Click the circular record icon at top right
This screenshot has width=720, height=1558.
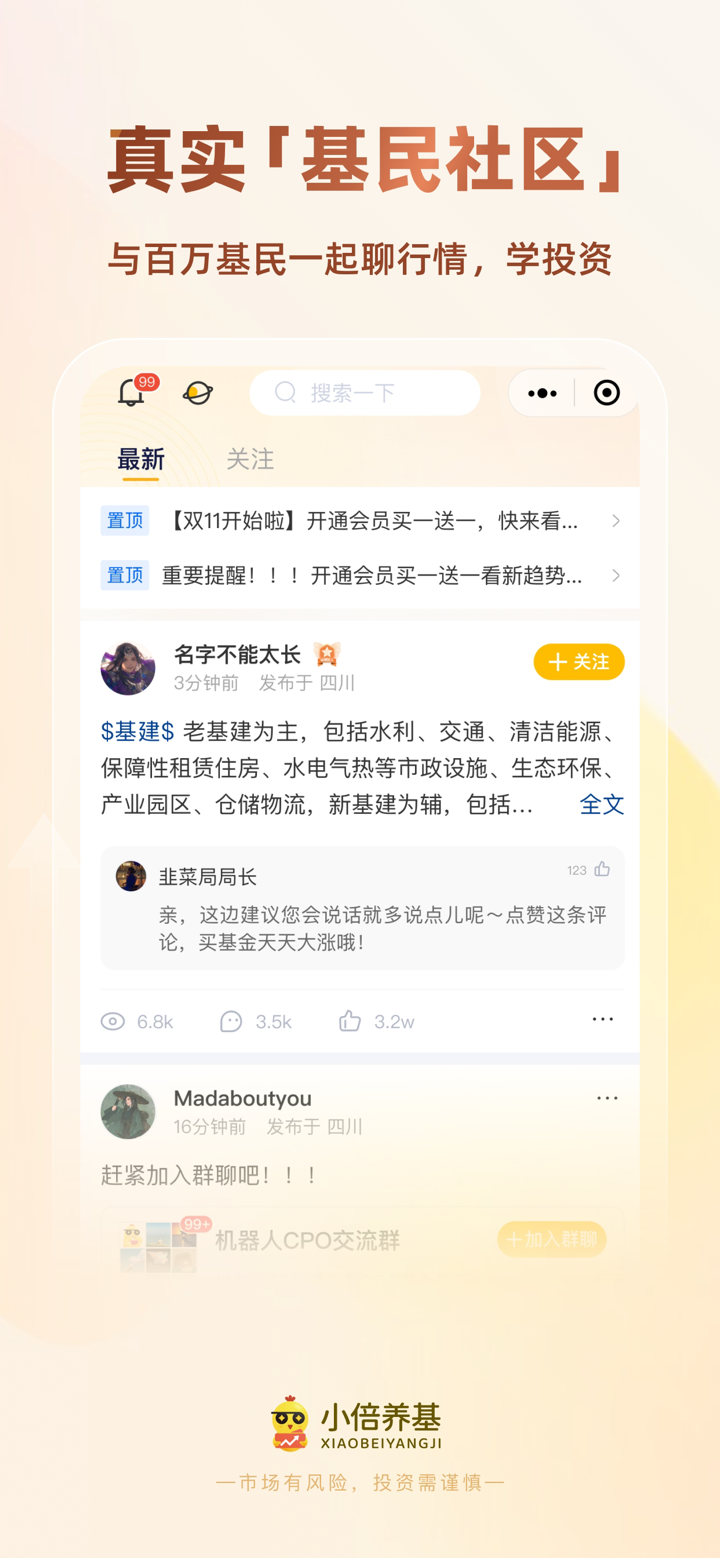607,393
